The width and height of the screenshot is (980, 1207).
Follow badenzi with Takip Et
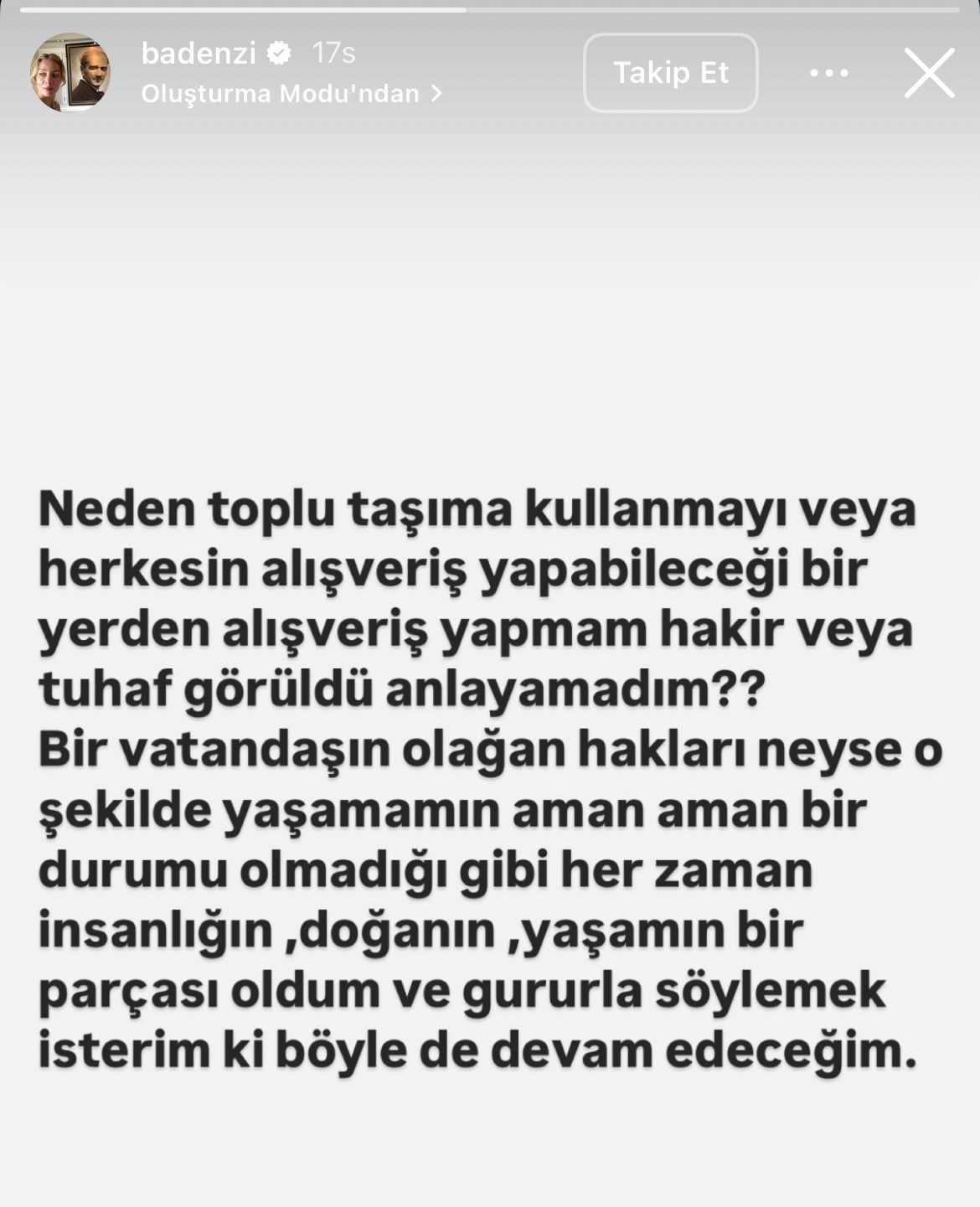[670, 73]
